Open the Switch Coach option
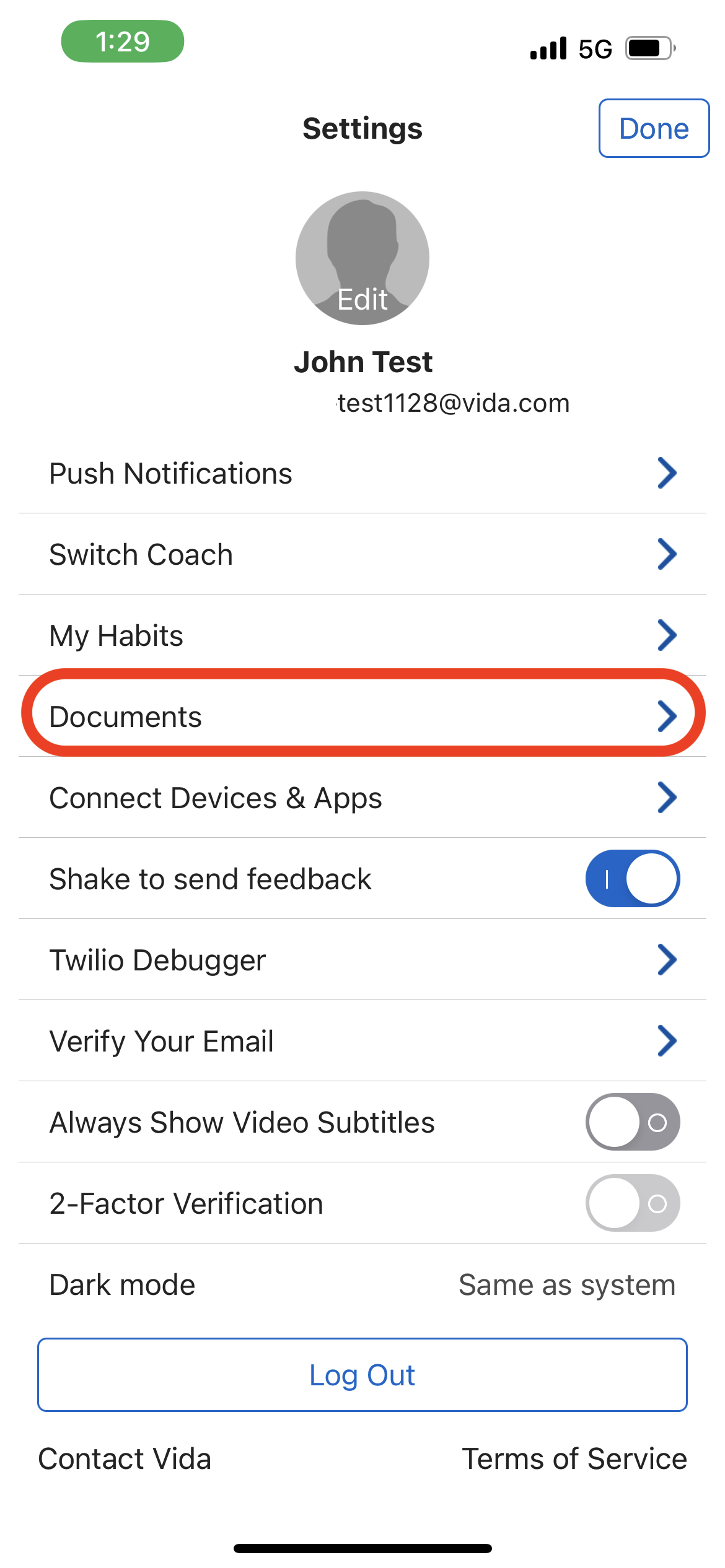This screenshot has width=725, height=1568. pyautogui.click(x=362, y=555)
